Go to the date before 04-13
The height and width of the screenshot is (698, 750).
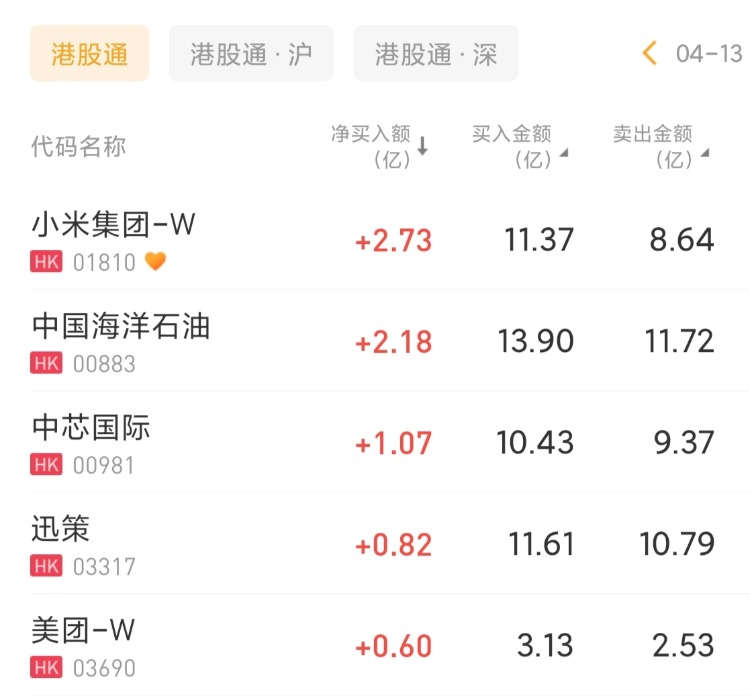pyautogui.click(x=651, y=53)
